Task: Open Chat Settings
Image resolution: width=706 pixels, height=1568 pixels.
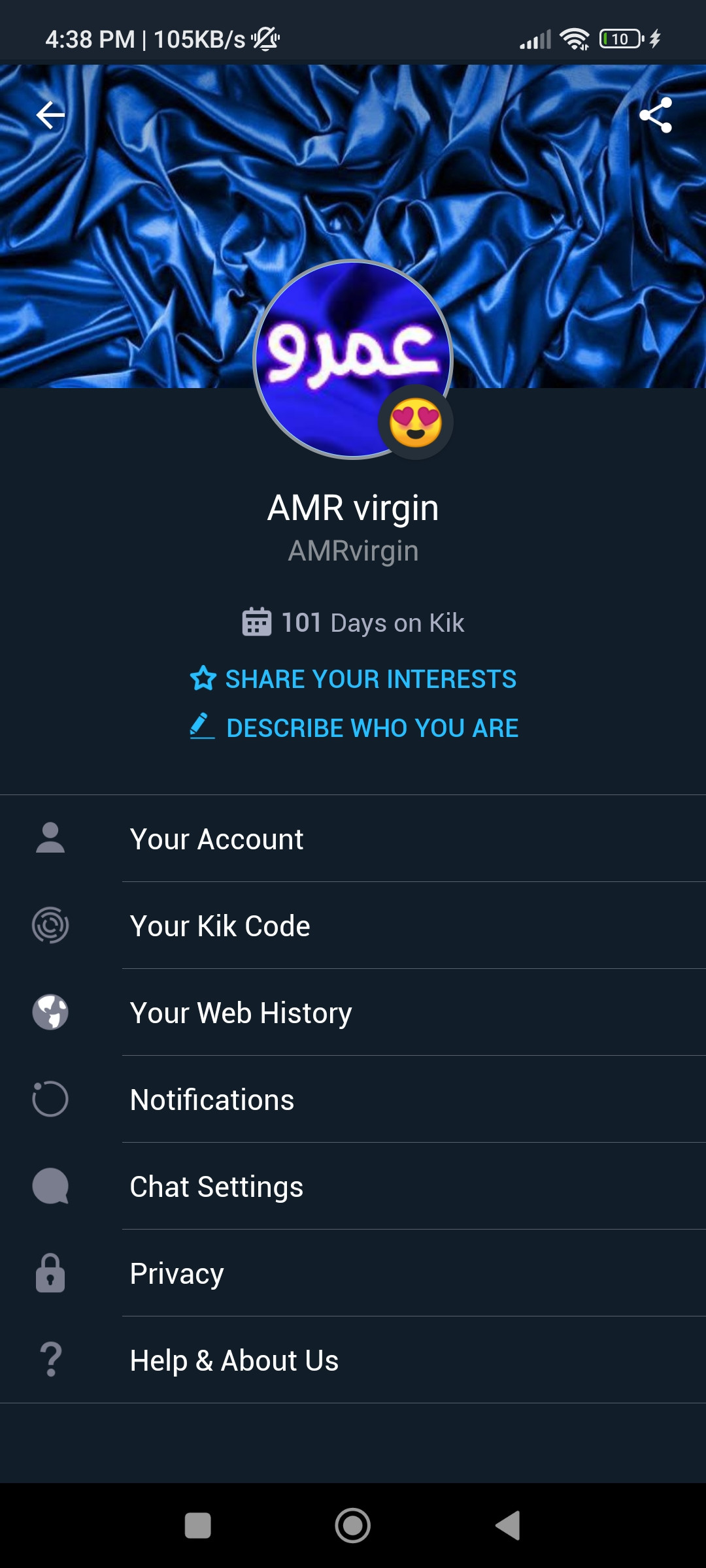Action: pyautogui.click(x=353, y=1186)
